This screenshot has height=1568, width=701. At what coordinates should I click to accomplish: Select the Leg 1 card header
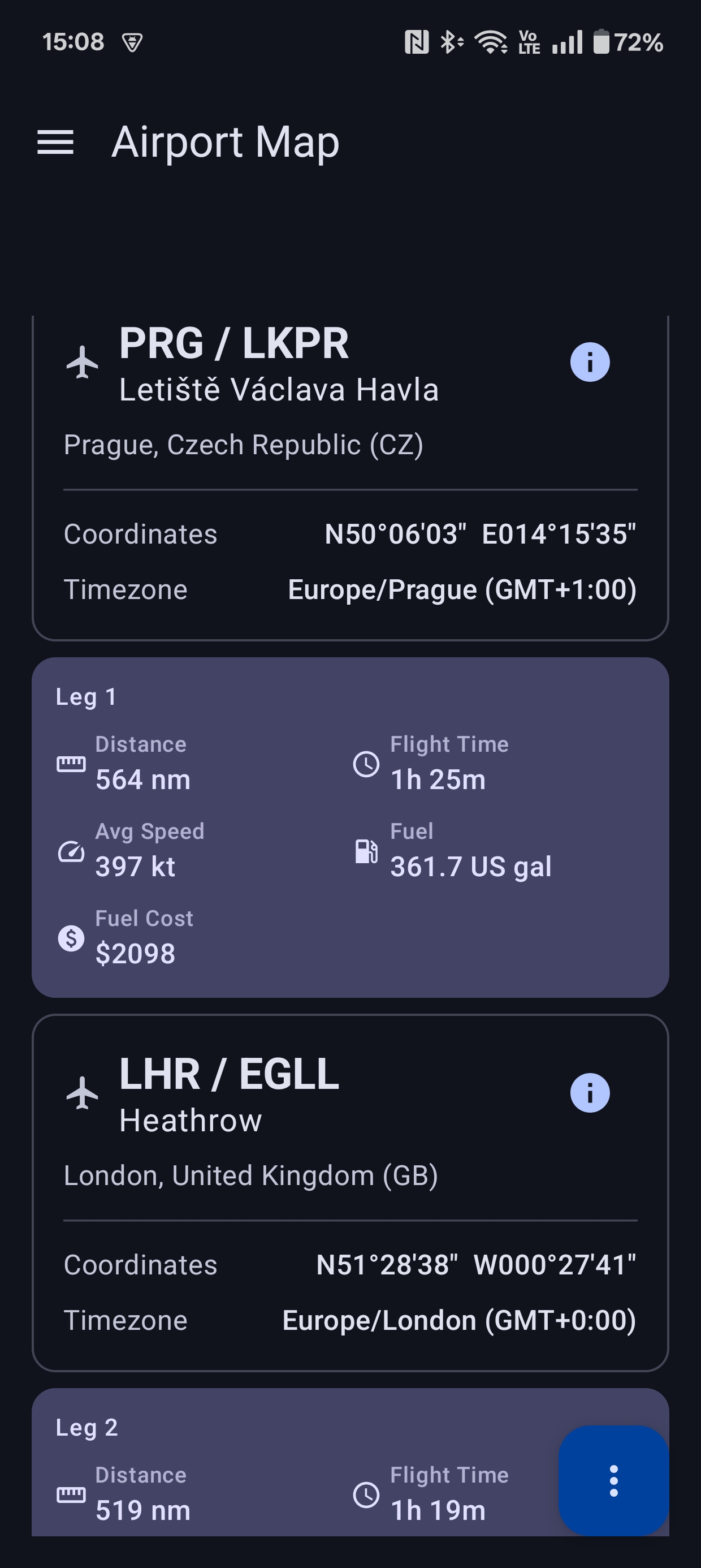[x=86, y=696]
